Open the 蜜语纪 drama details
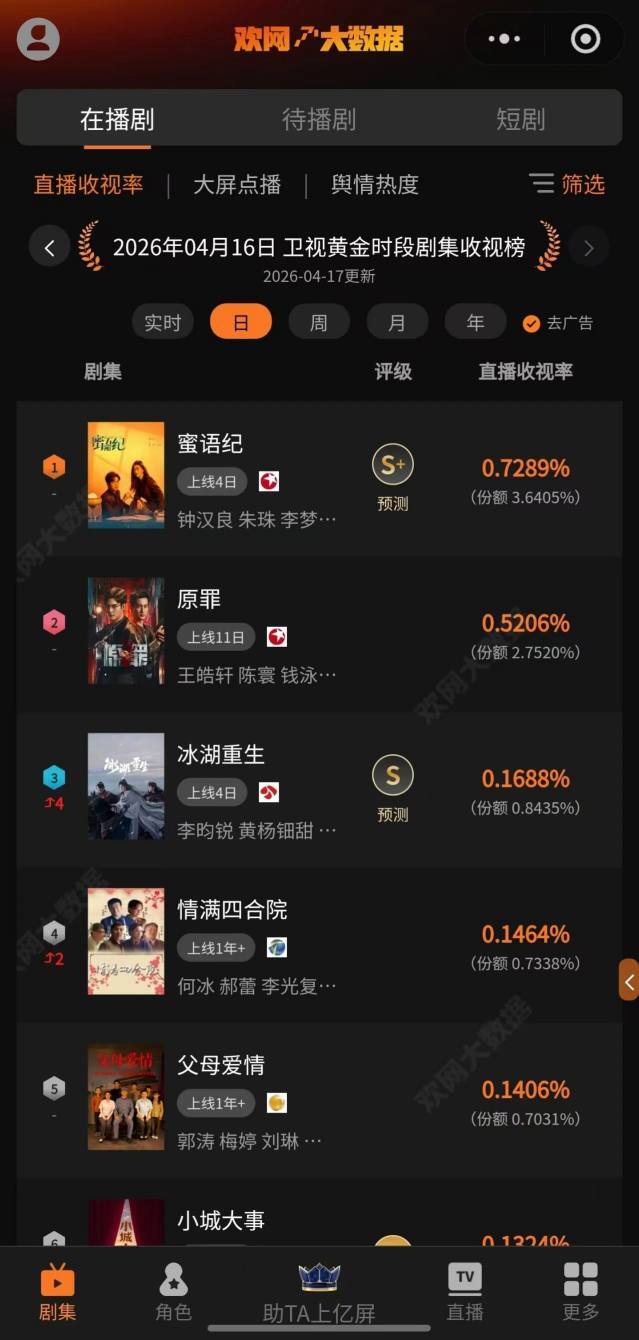Viewport: 639px width, 1340px height. point(210,444)
